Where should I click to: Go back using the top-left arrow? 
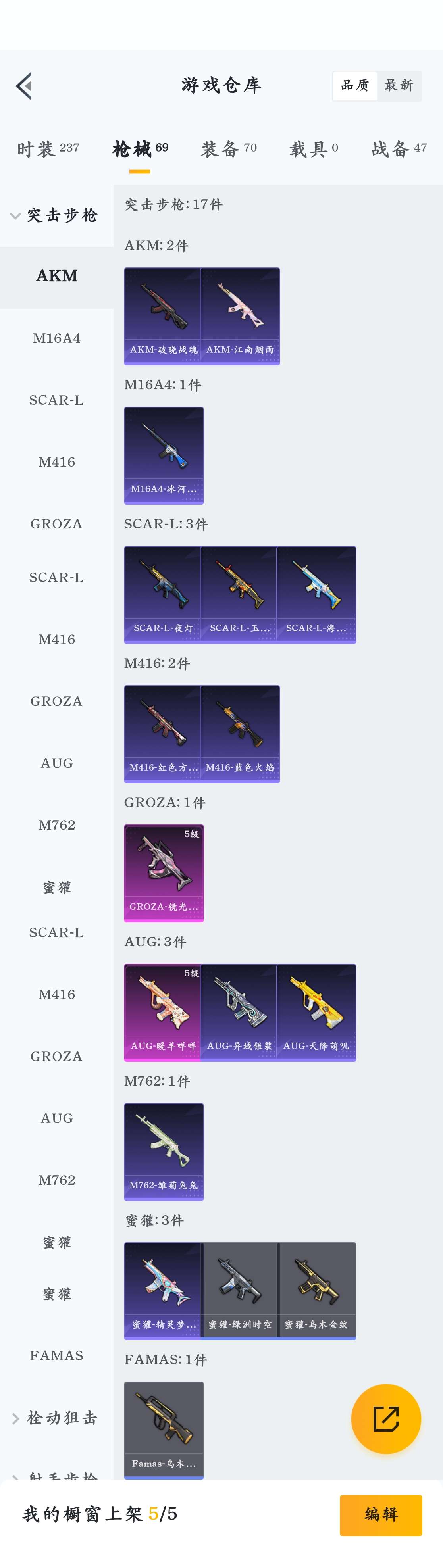24,86
